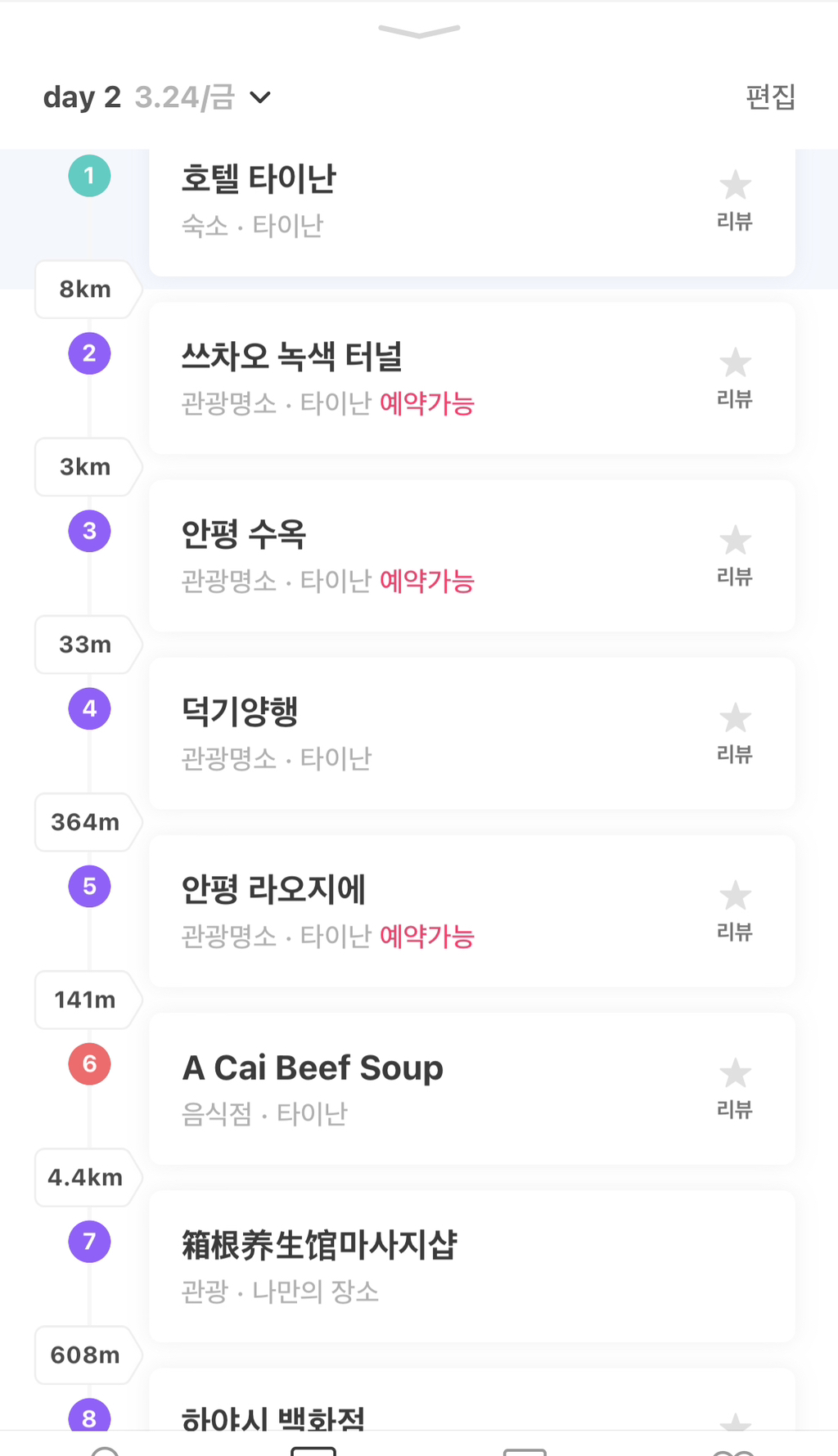Tap the star review icon on 쓰차오 녹색 터널
The height and width of the screenshot is (1456, 838).
point(736,363)
